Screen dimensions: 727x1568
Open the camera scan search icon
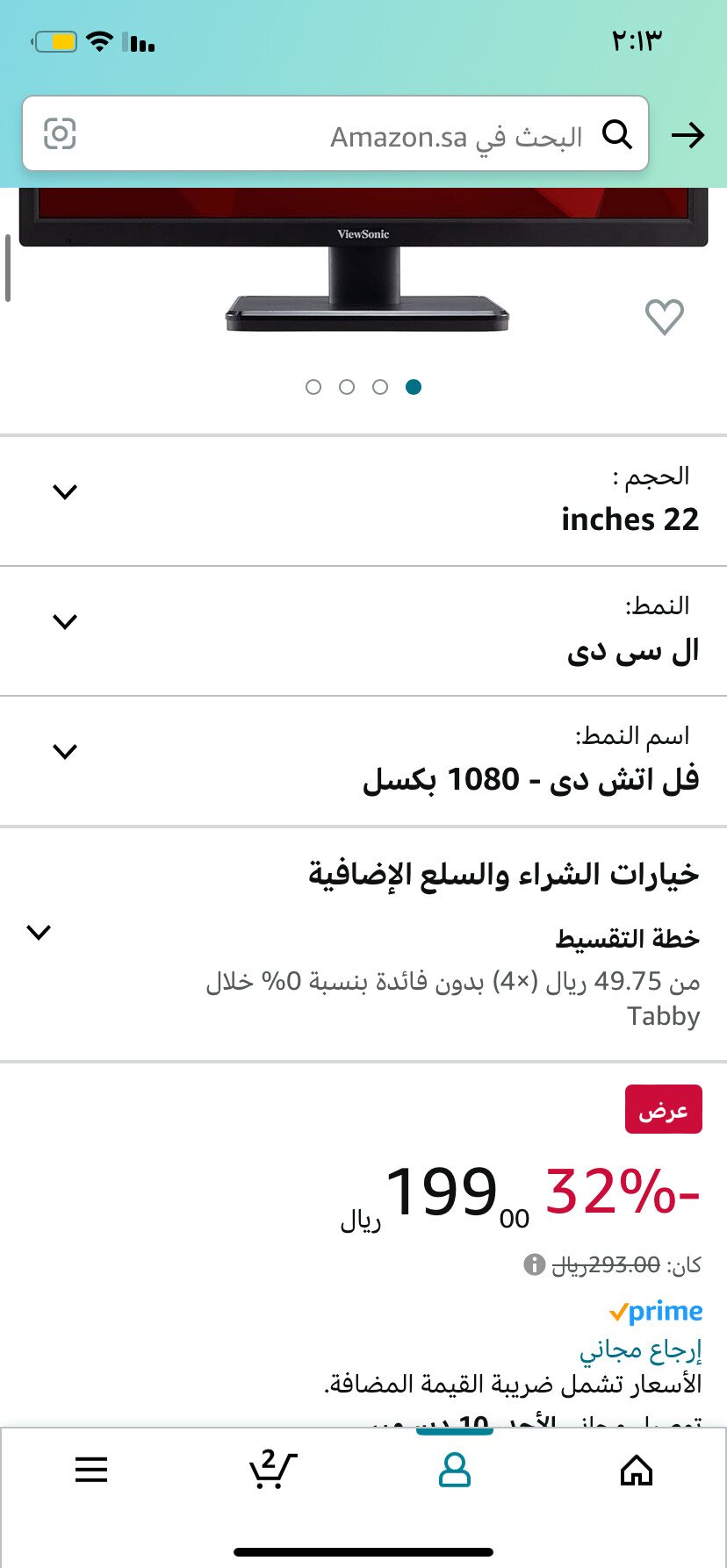coord(60,134)
